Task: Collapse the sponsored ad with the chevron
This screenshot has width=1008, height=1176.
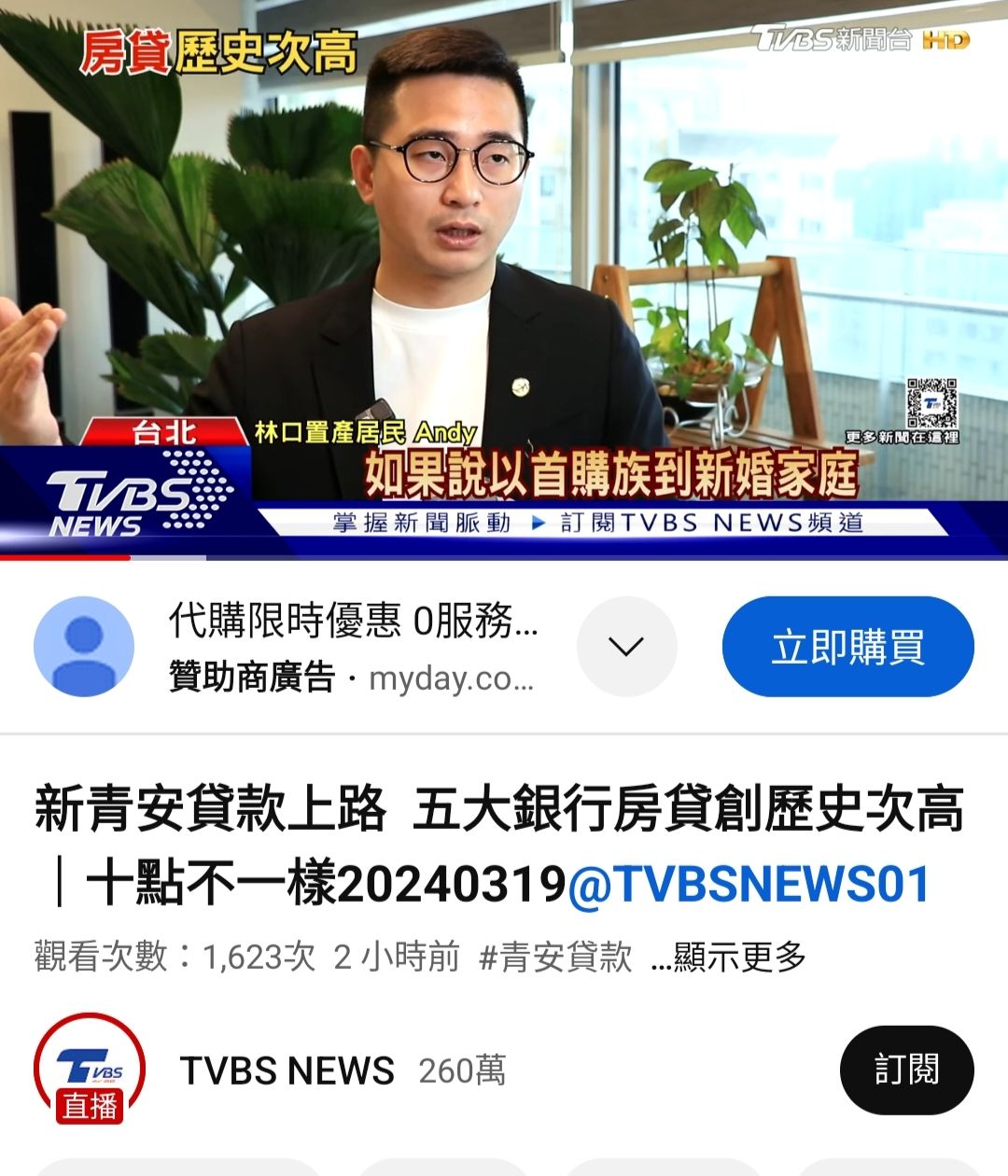Action: pyautogui.click(x=627, y=644)
